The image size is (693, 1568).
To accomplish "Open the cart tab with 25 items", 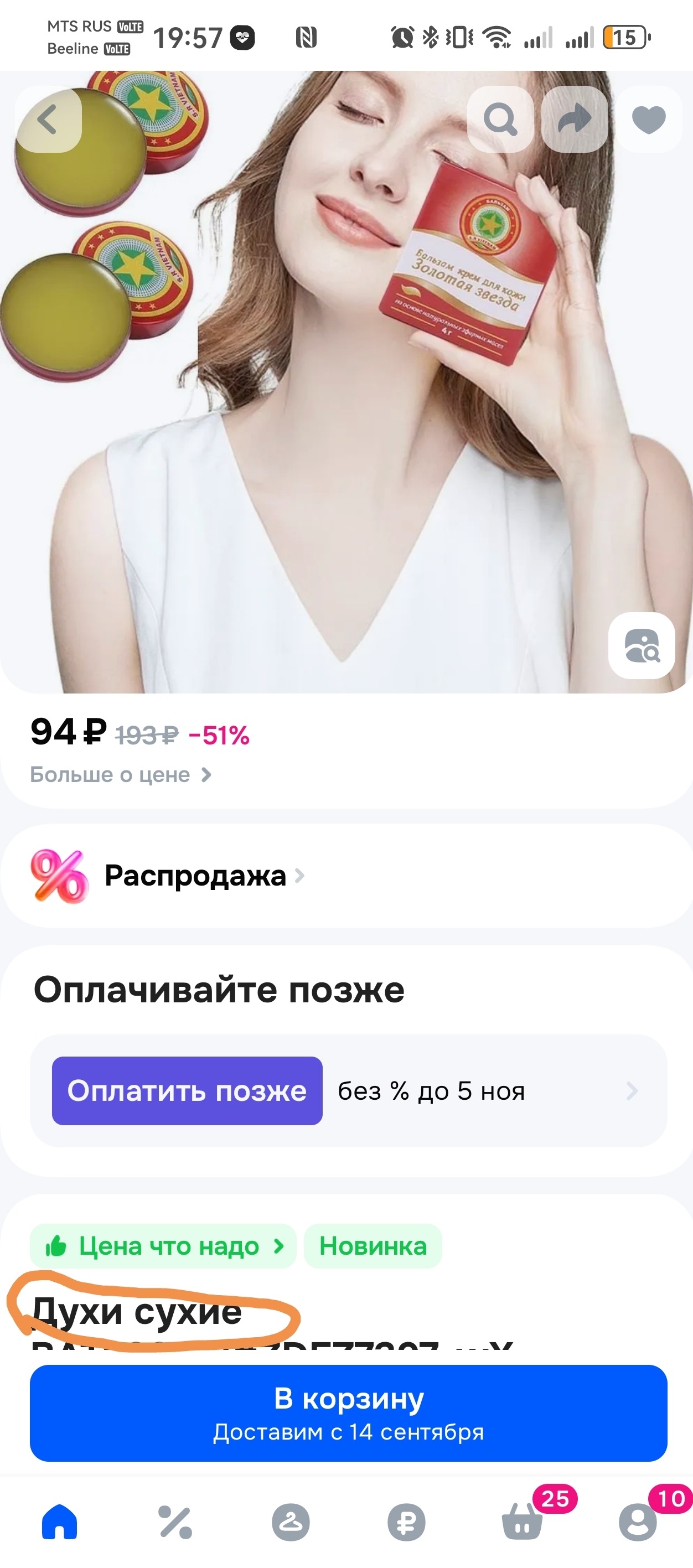I will tap(523, 1522).
